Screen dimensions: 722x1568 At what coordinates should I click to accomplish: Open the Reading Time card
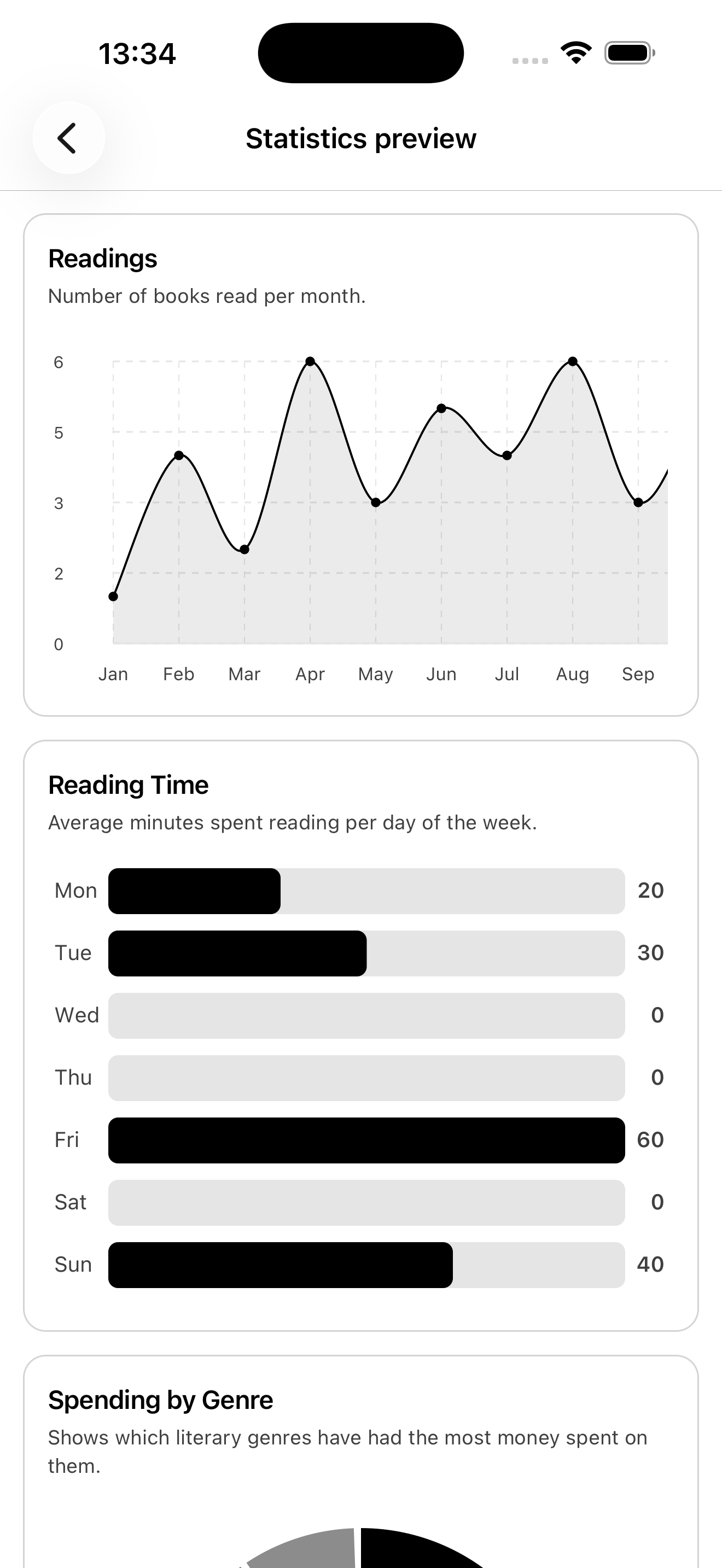coord(361,1035)
